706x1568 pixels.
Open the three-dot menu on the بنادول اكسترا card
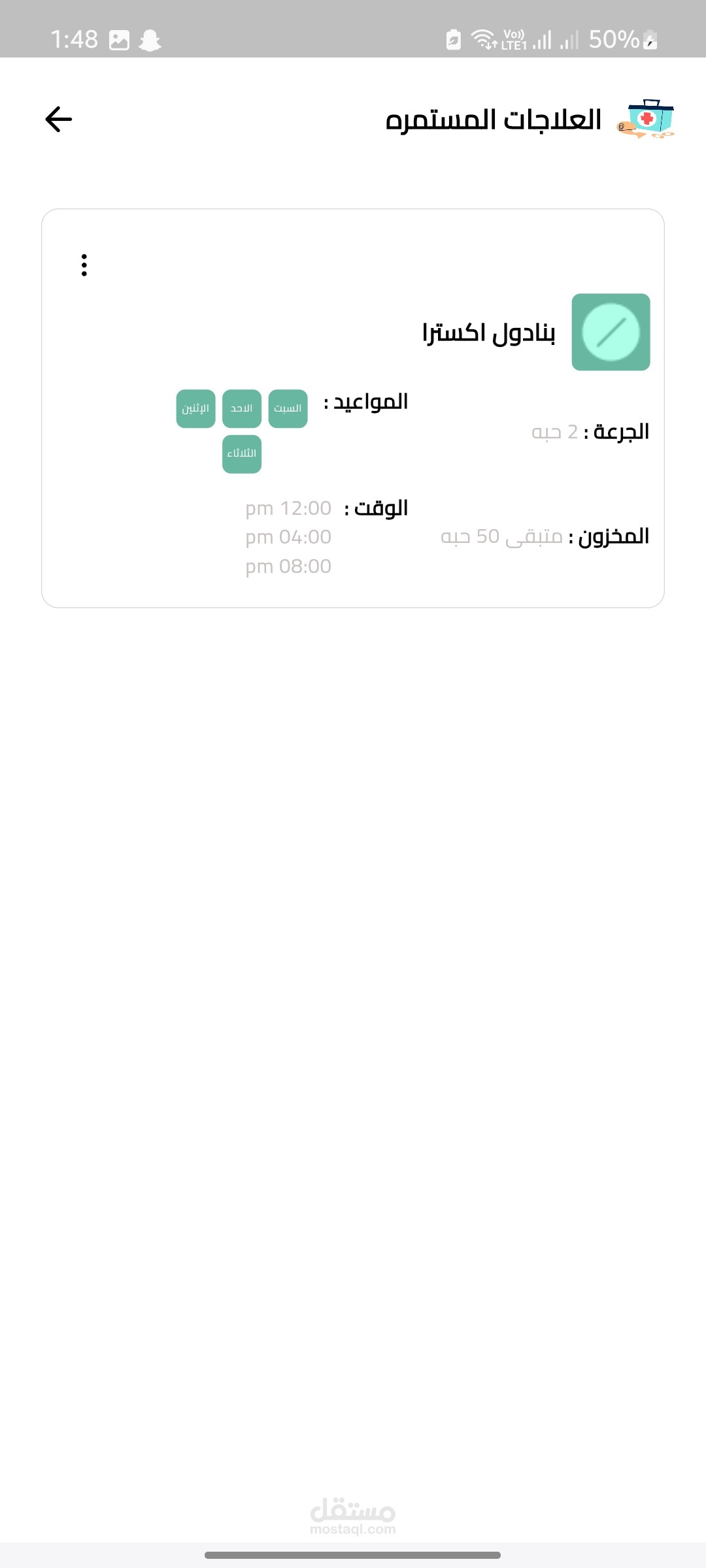(x=84, y=265)
